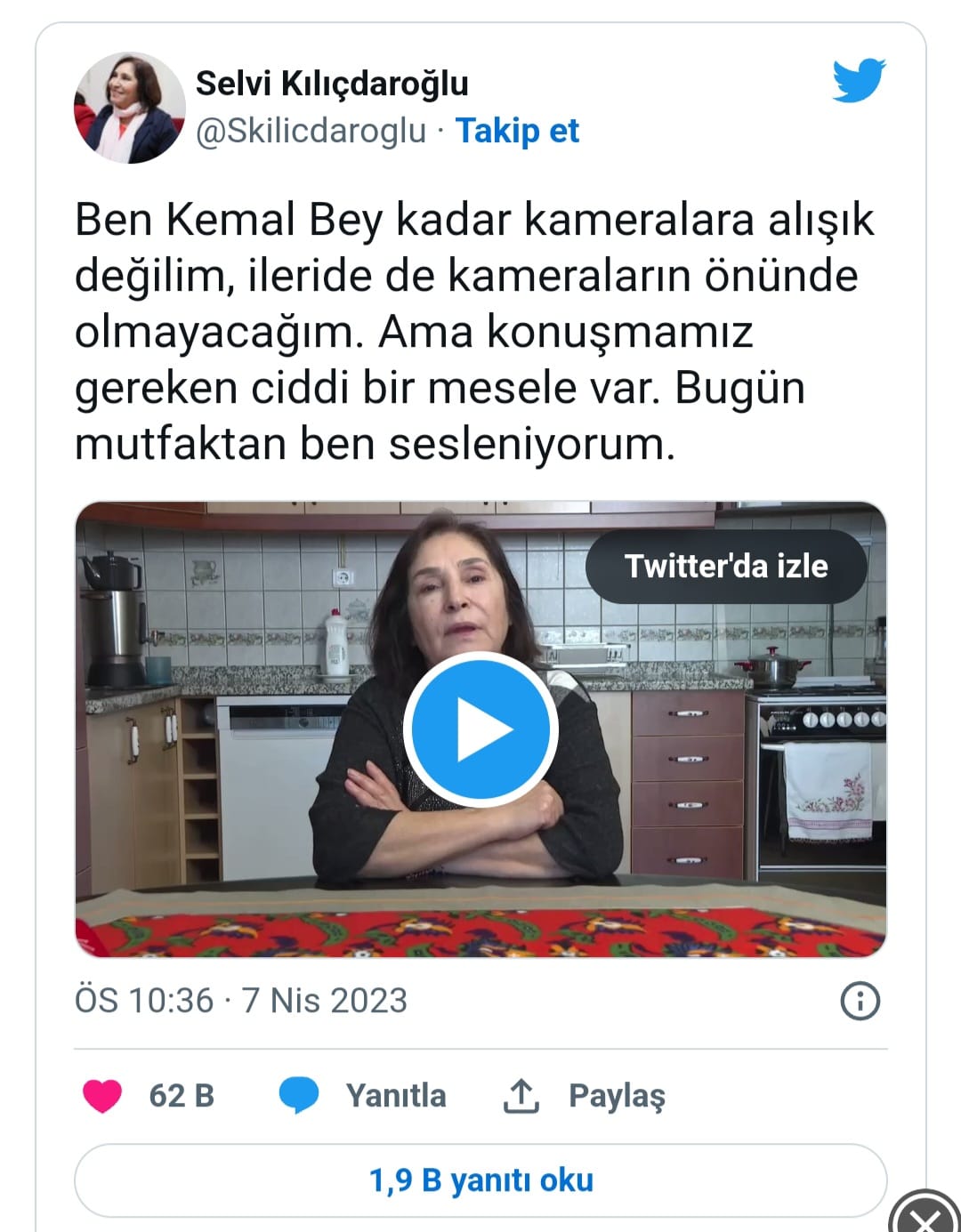961x1232 pixels.
Task: Like the tweet with the heart icon
Action: tap(102, 1095)
